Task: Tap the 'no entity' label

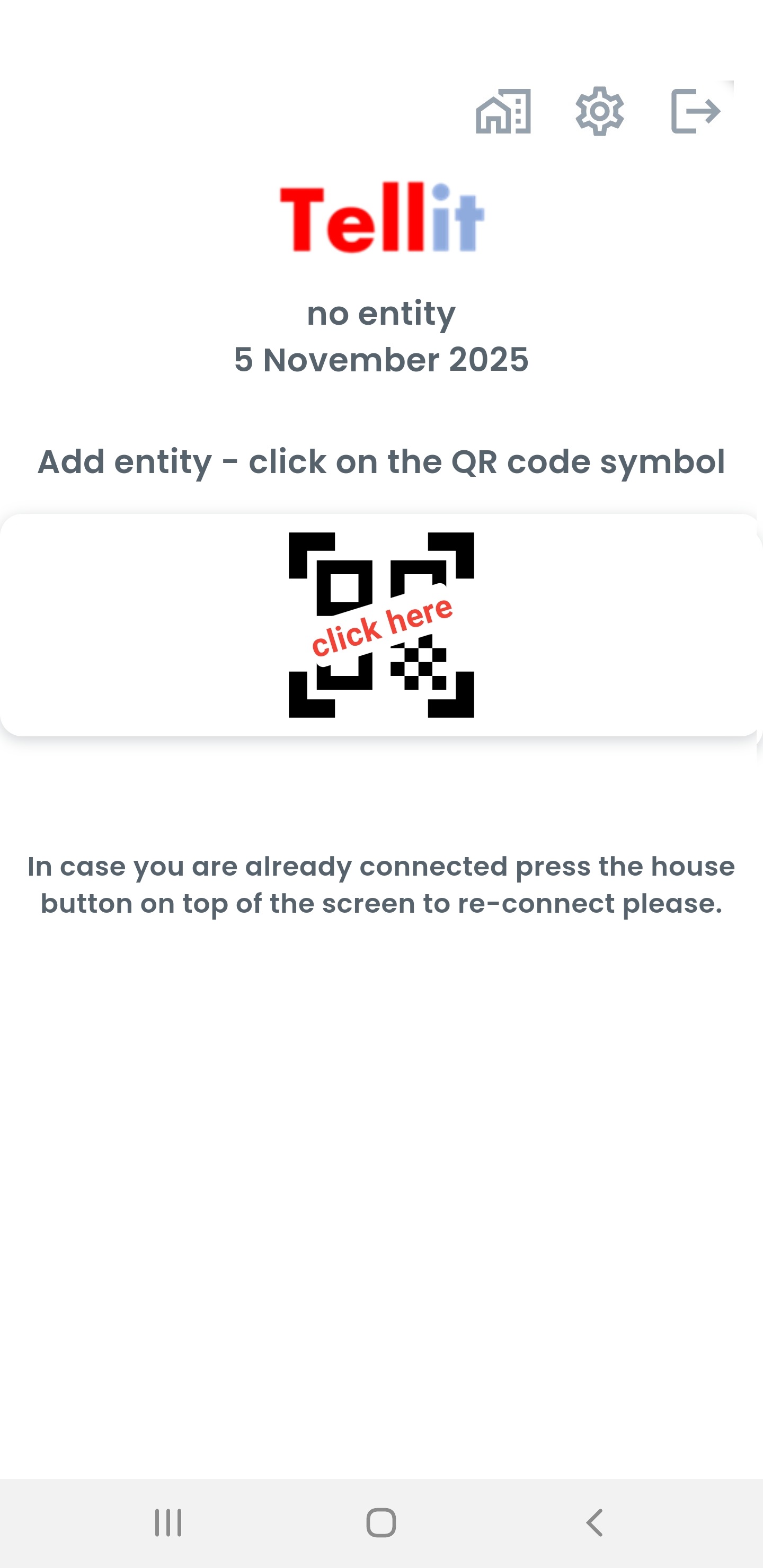Action: (x=381, y=314)
